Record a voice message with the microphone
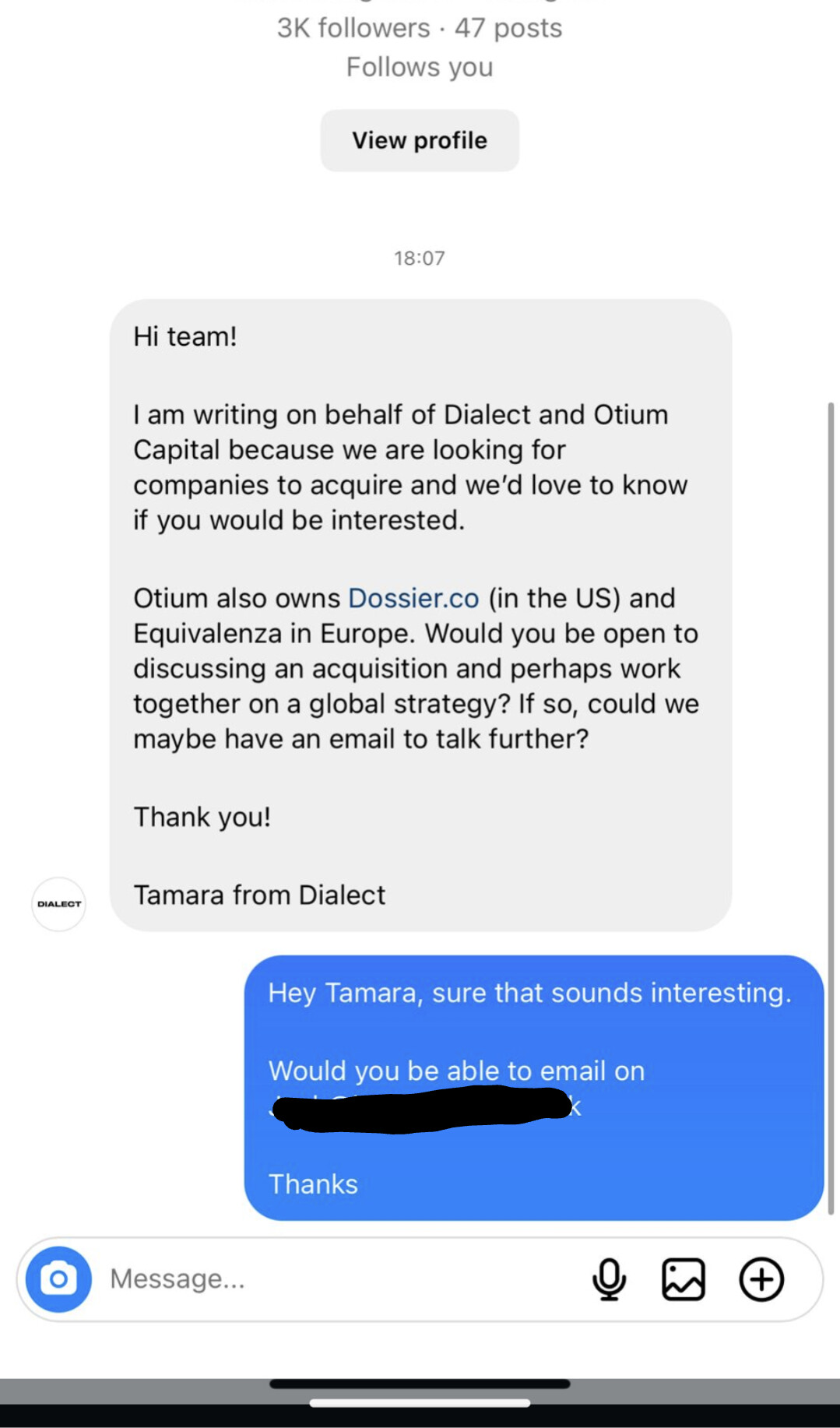Image resolution: width=840 pixels, height=1428 pixels. (x=609, y=1279)
